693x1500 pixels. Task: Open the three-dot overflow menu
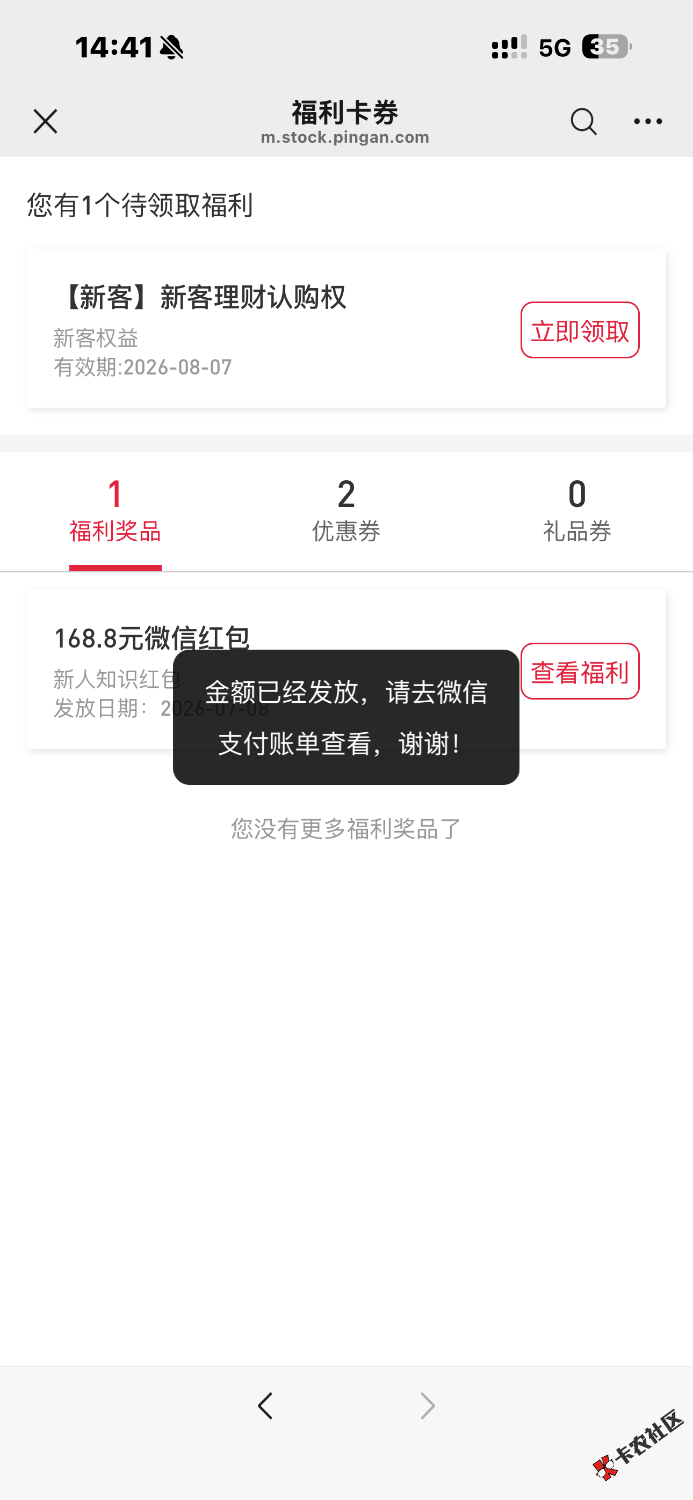tap(648, 122)
